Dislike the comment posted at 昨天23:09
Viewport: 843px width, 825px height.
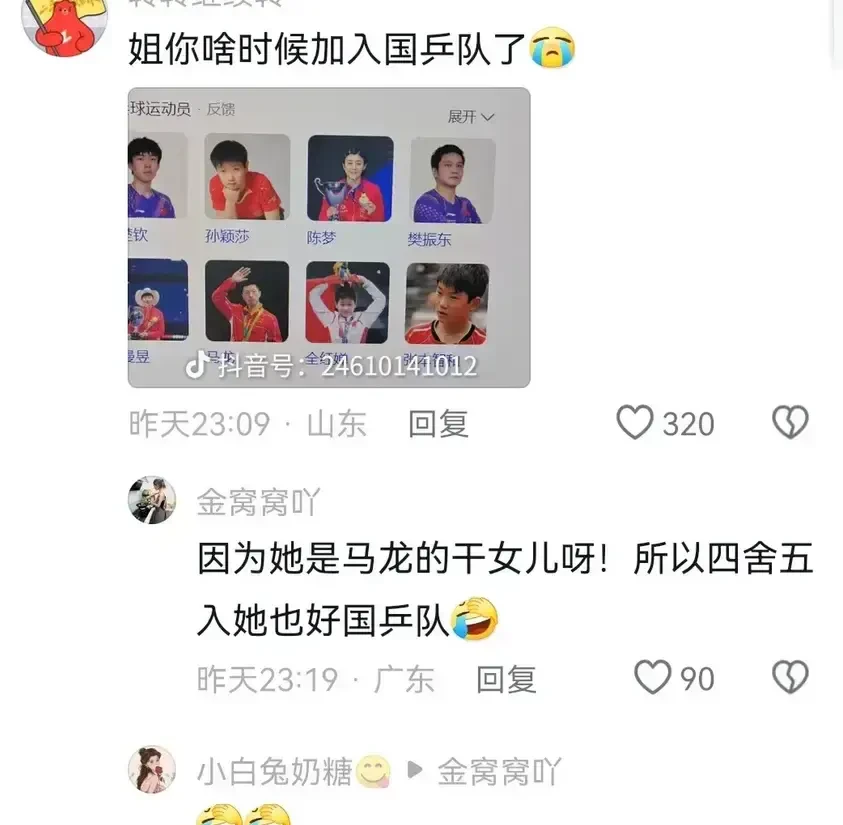[790, 423]
